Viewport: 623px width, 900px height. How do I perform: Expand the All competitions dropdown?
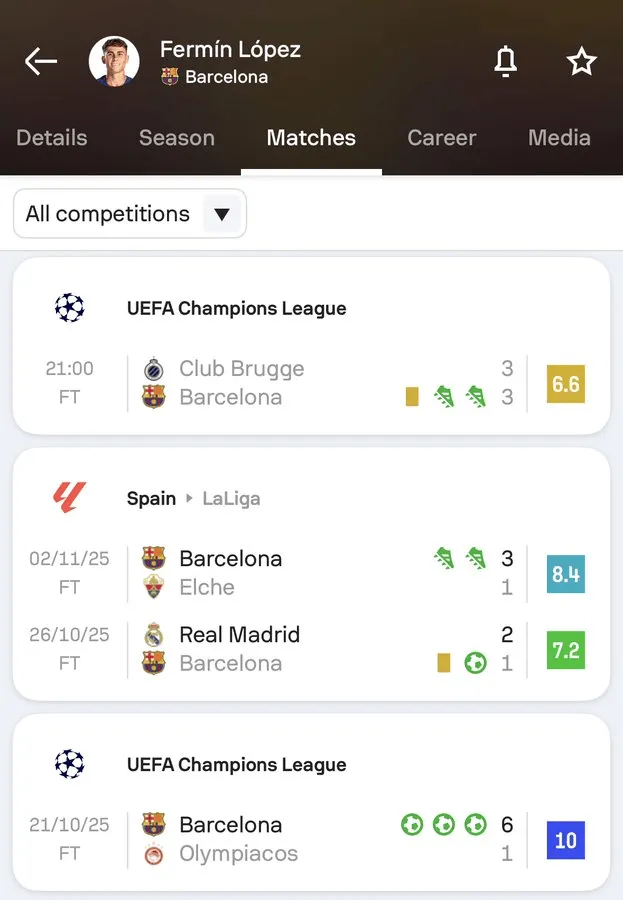point(130,214)
